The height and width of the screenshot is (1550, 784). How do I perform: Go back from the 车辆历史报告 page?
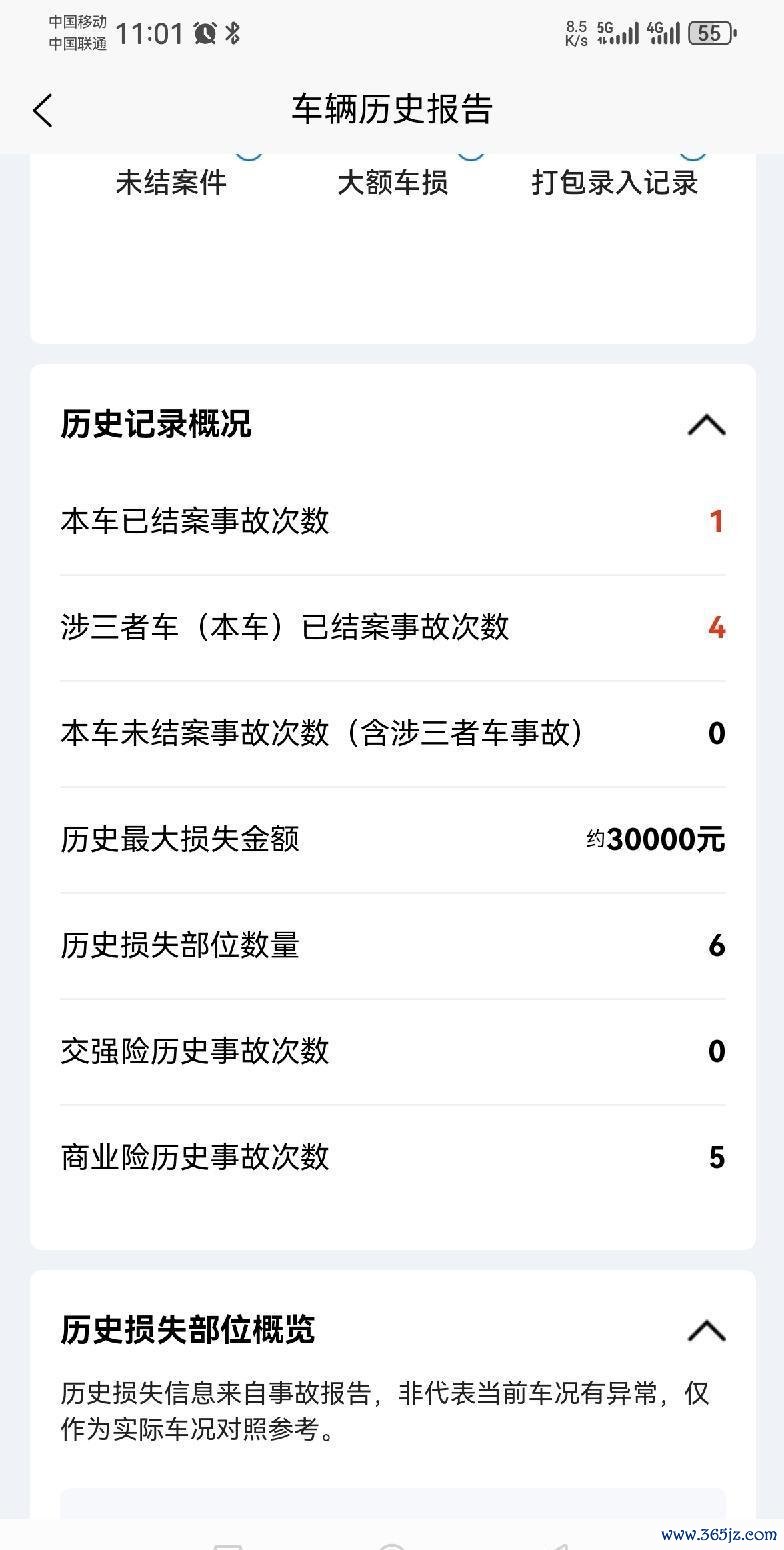[42, 110]
